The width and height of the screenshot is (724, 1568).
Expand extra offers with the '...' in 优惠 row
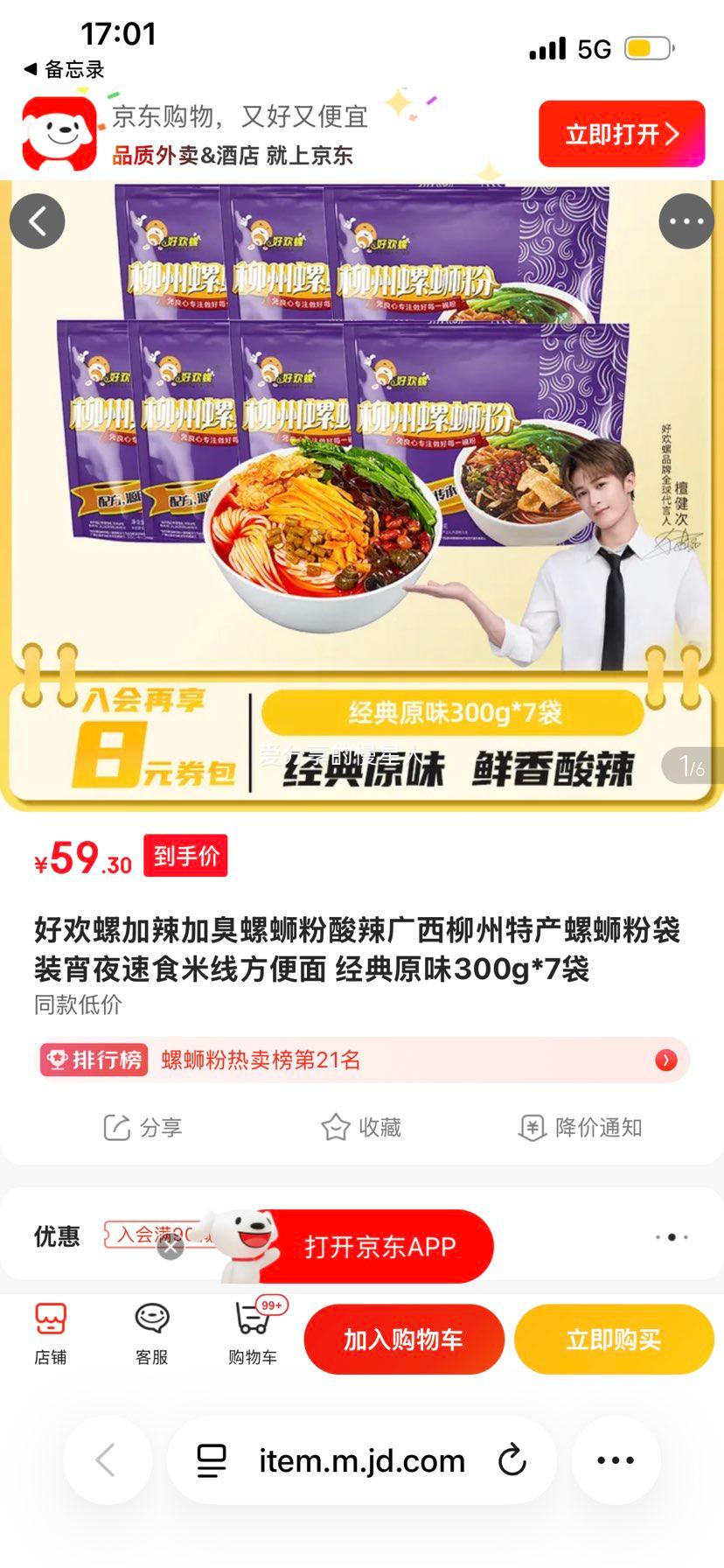click(672, 1237)
